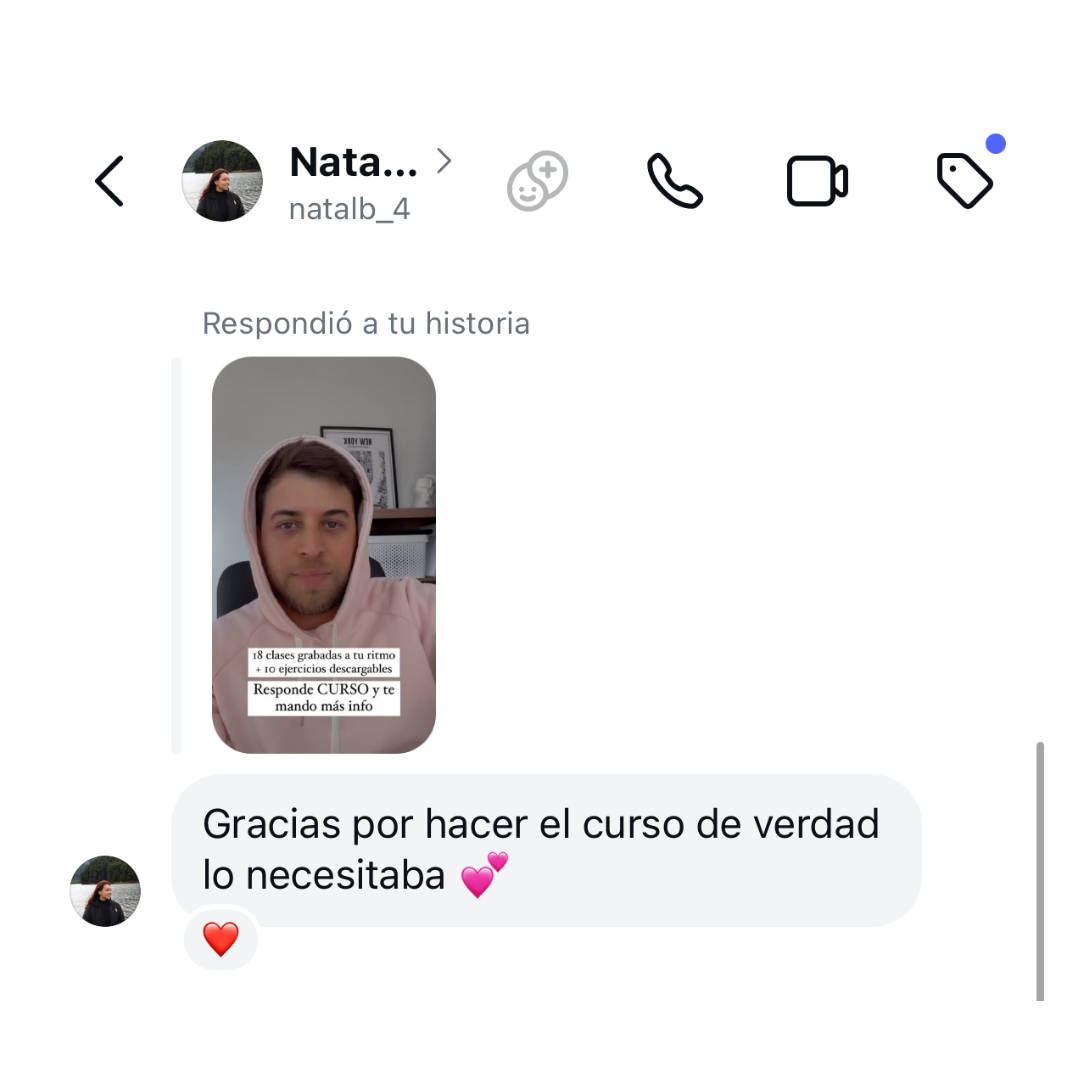The height and width of the screenshot is (1080, 1080).
Task: Start a video call with natalb_4
Action: pyautogui.click(x=817, y=182)
